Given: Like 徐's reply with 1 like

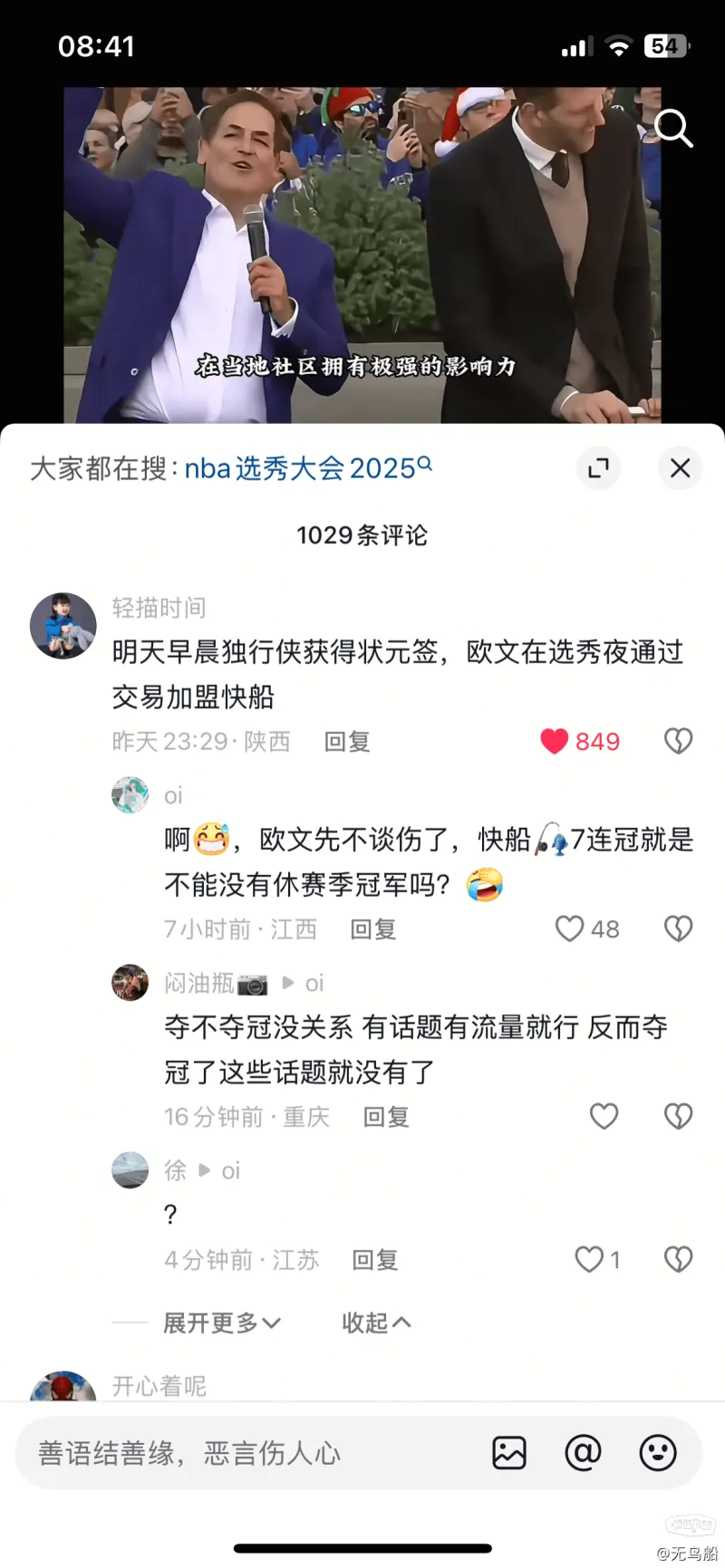Looking at the screenshot, I should [589, 1259].
